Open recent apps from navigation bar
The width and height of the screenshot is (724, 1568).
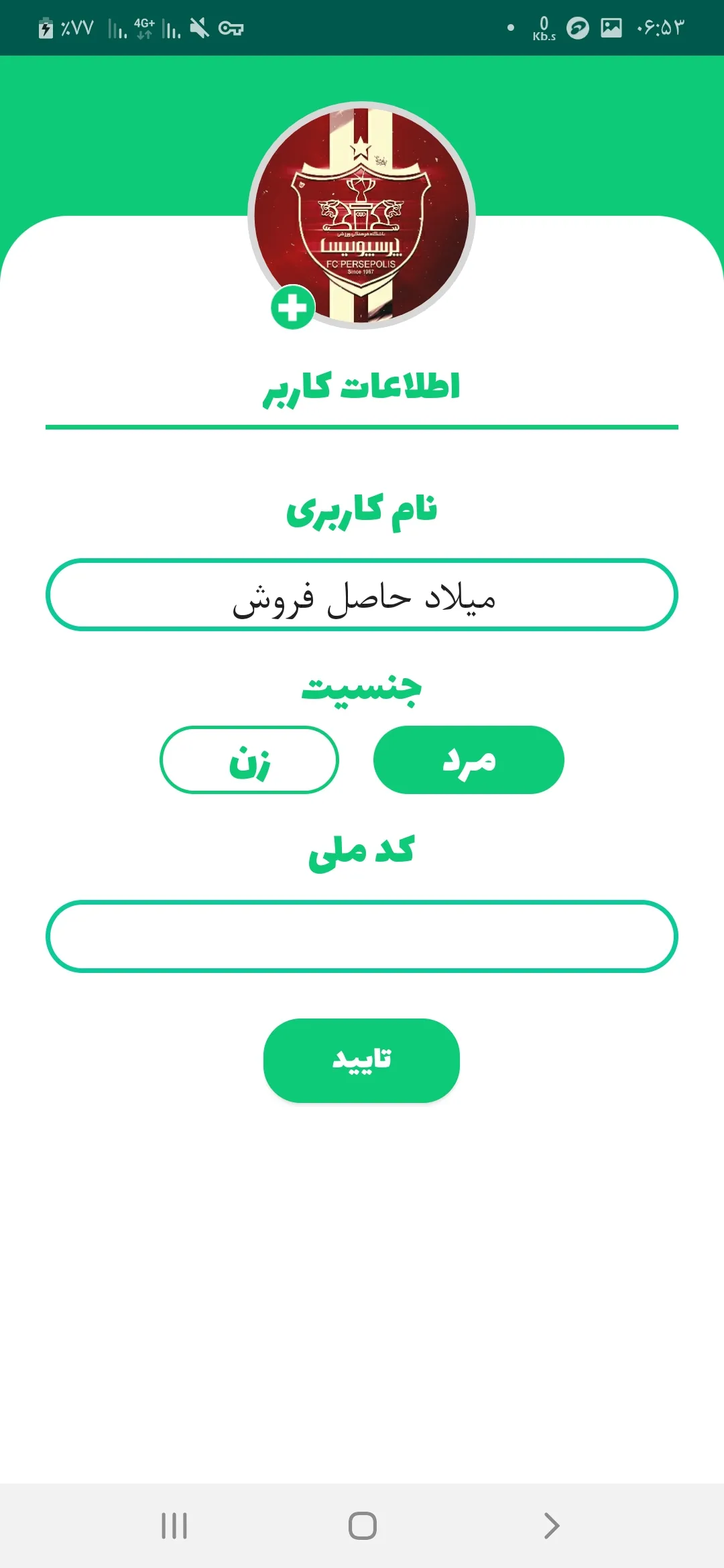click(174, 1526)
